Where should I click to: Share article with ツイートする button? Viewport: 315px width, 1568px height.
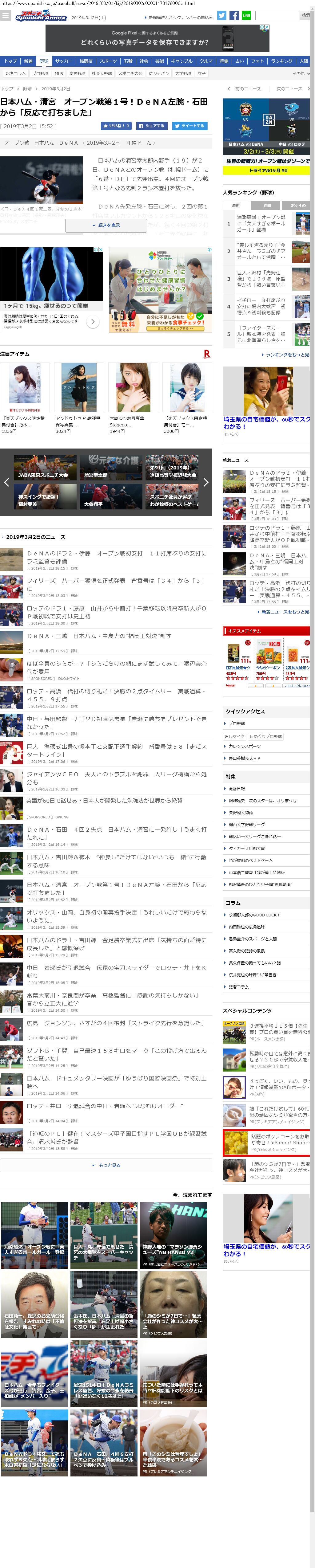coord(188,126)
